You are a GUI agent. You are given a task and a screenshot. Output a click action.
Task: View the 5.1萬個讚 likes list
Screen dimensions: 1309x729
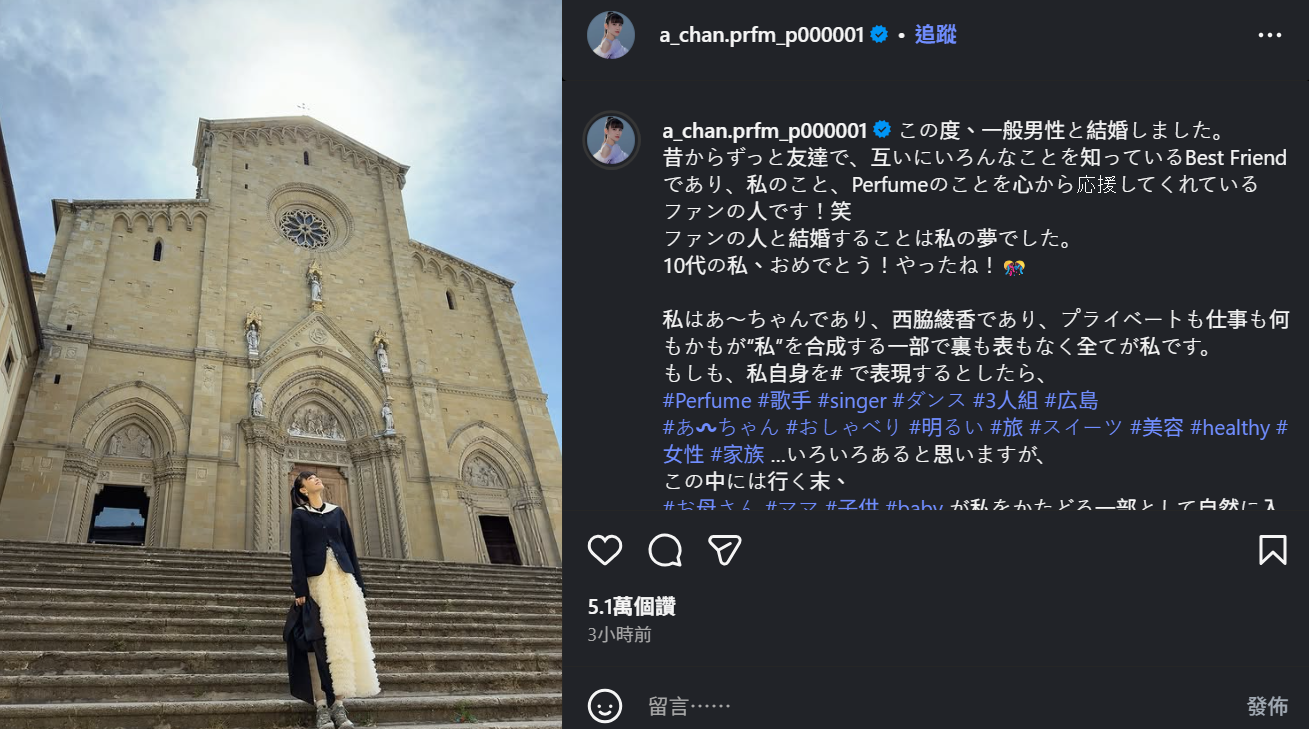pos(631,606)
